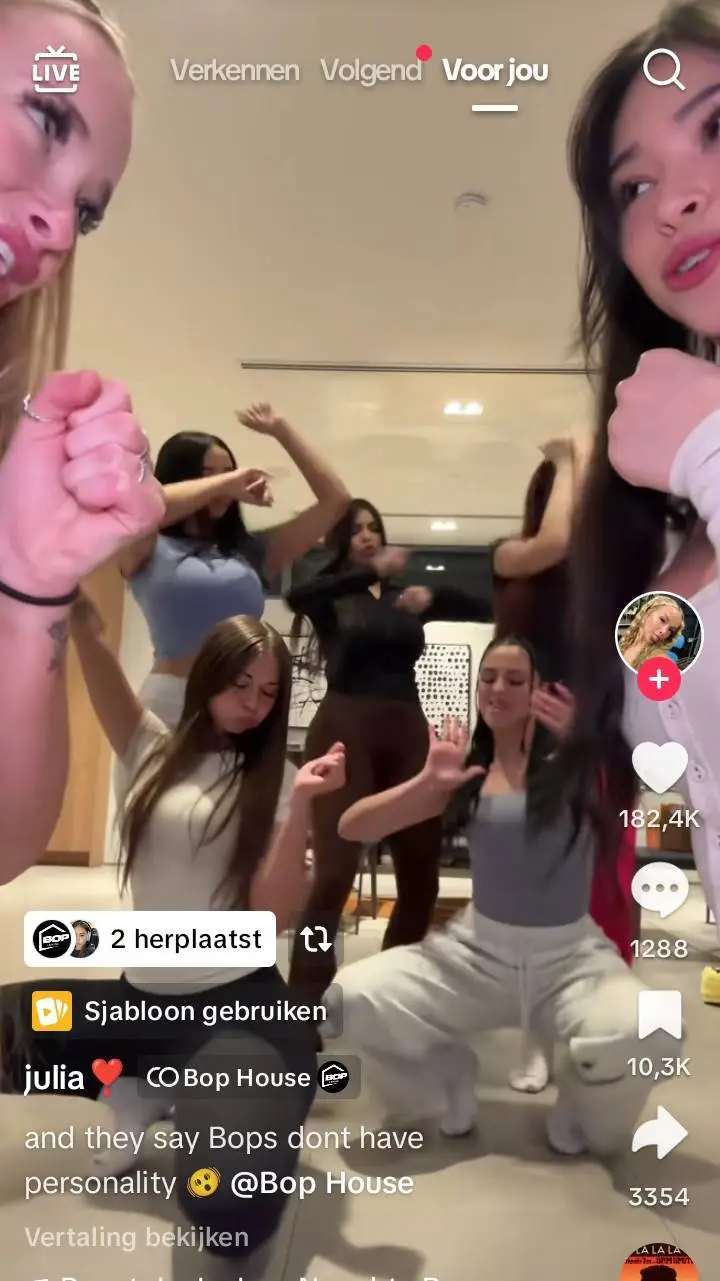Viewport: 720px width, 1281px height.
Task: View the 2 herplaatst reposters
Action: pos(150,939)
